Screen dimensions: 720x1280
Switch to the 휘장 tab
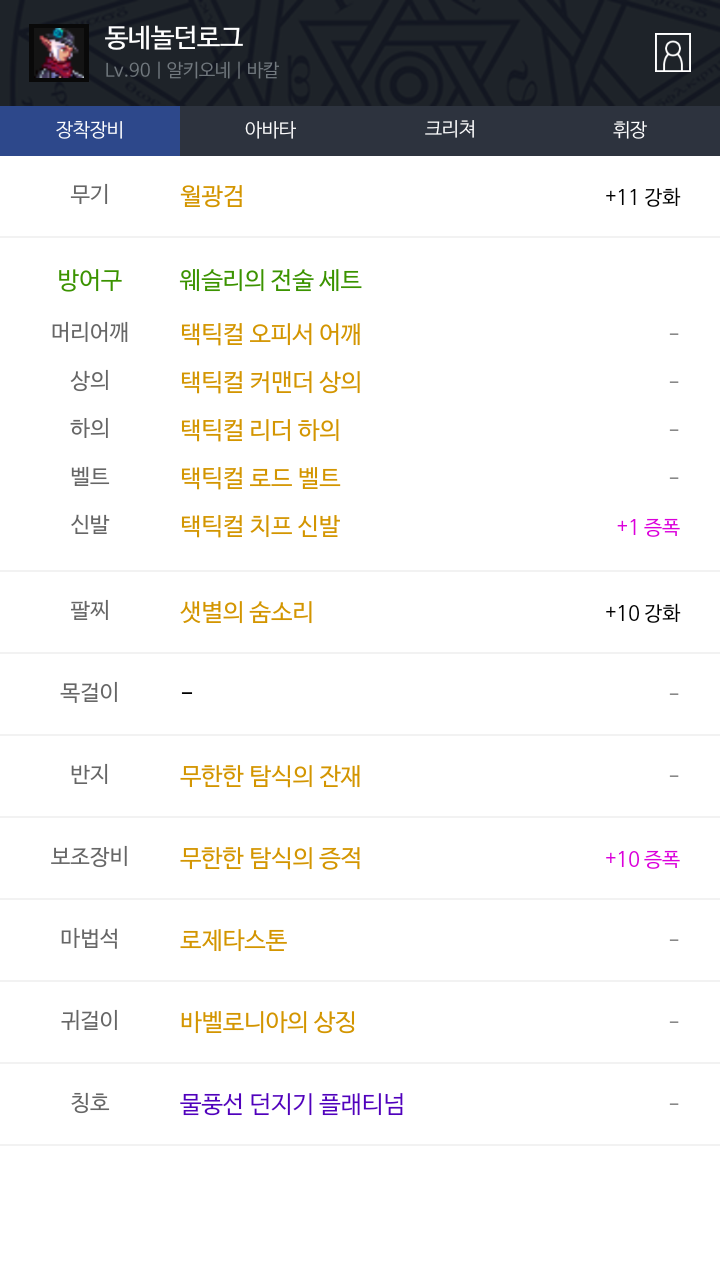(x=630, y=130)
